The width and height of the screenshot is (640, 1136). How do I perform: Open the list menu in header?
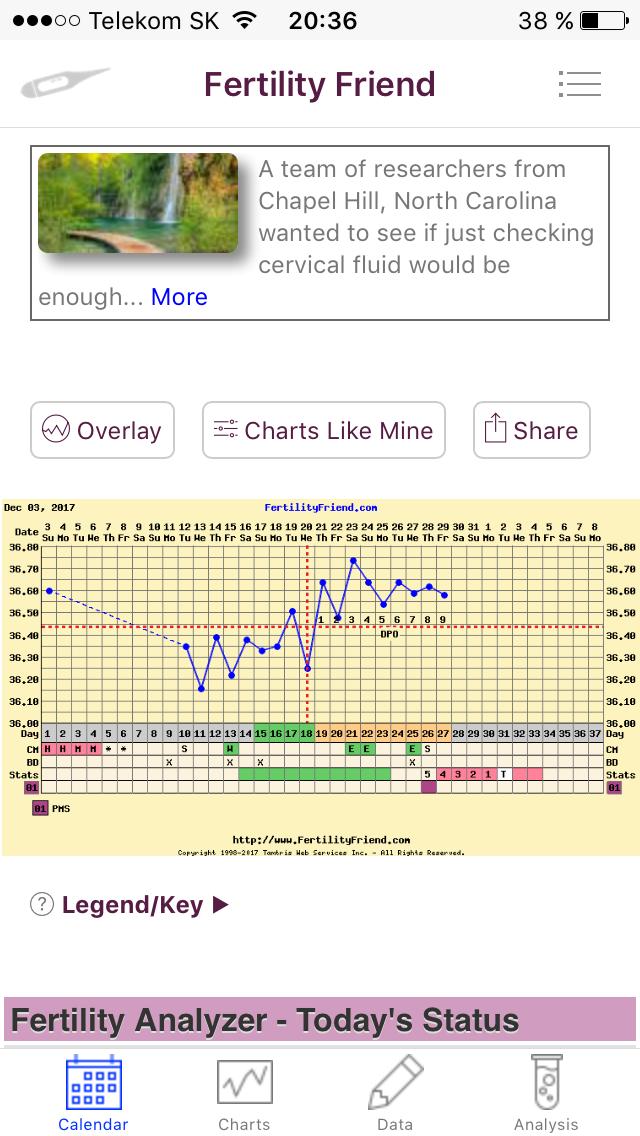[x=580, y=84]
